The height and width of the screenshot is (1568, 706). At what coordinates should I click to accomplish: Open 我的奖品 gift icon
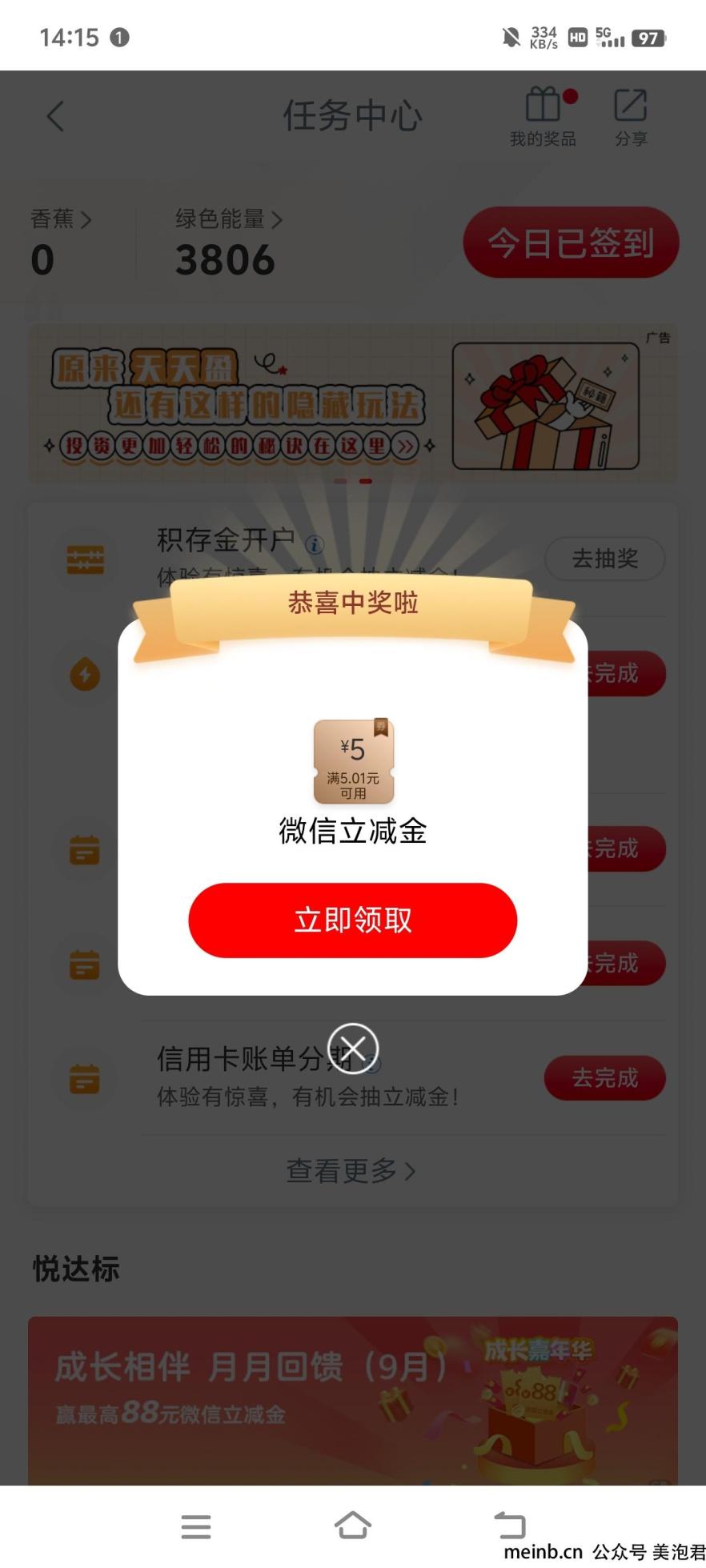543,117
